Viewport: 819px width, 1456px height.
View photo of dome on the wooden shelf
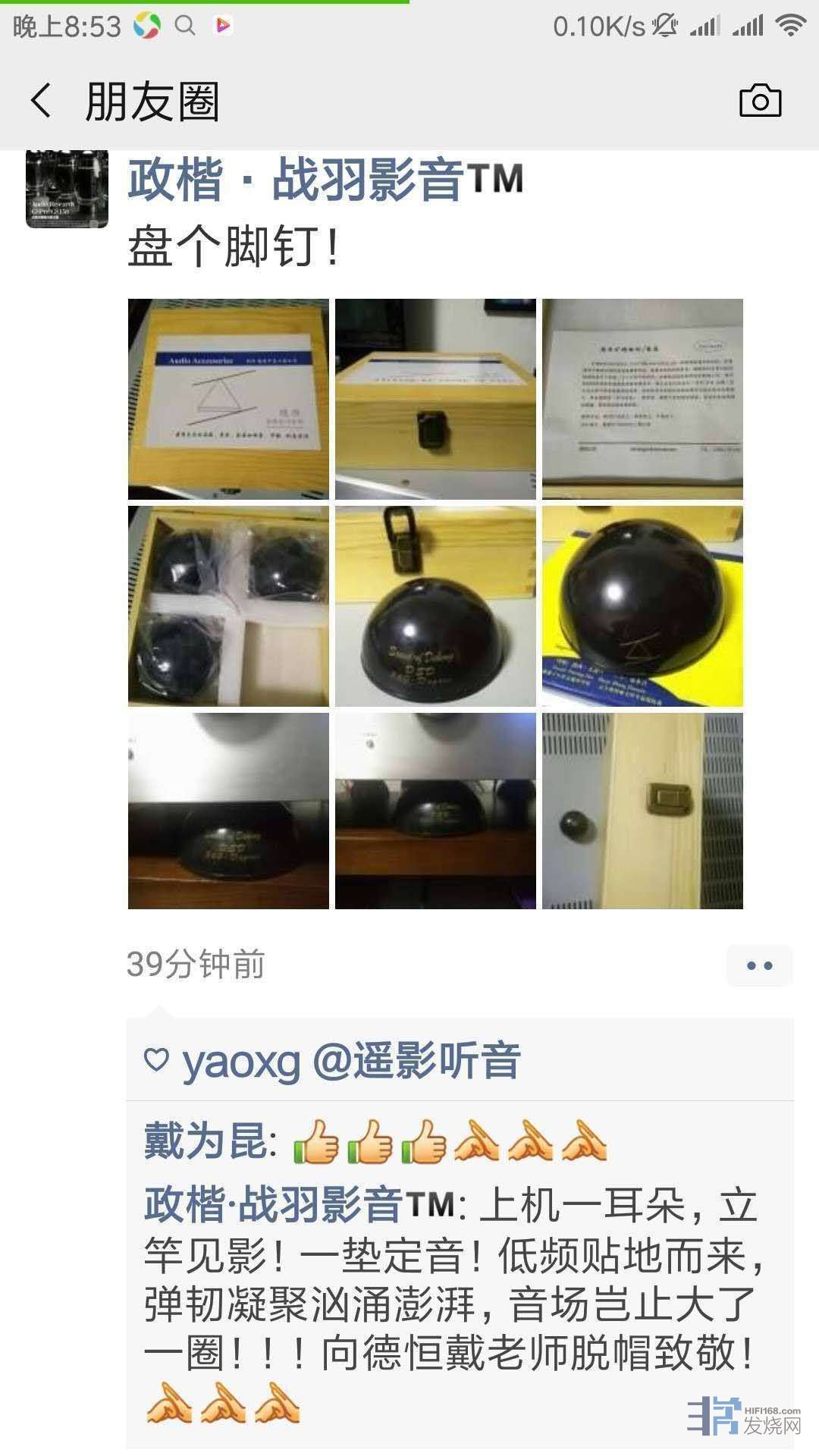[435, 811]
